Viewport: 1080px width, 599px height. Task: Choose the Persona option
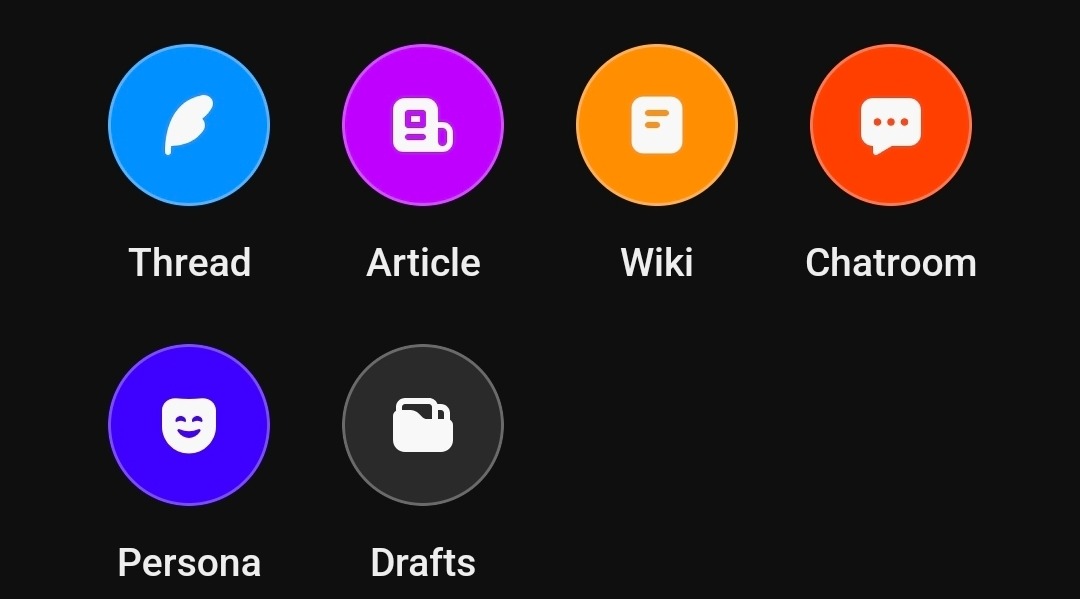click(189, 425)
